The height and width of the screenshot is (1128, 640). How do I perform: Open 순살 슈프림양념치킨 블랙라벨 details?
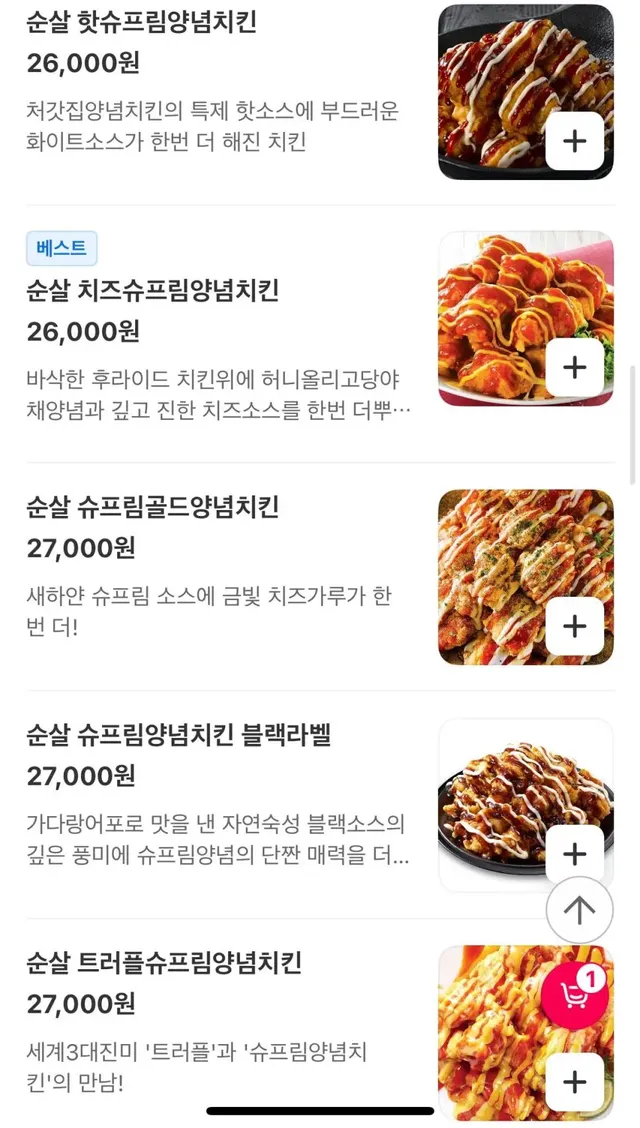coord(178,736)
